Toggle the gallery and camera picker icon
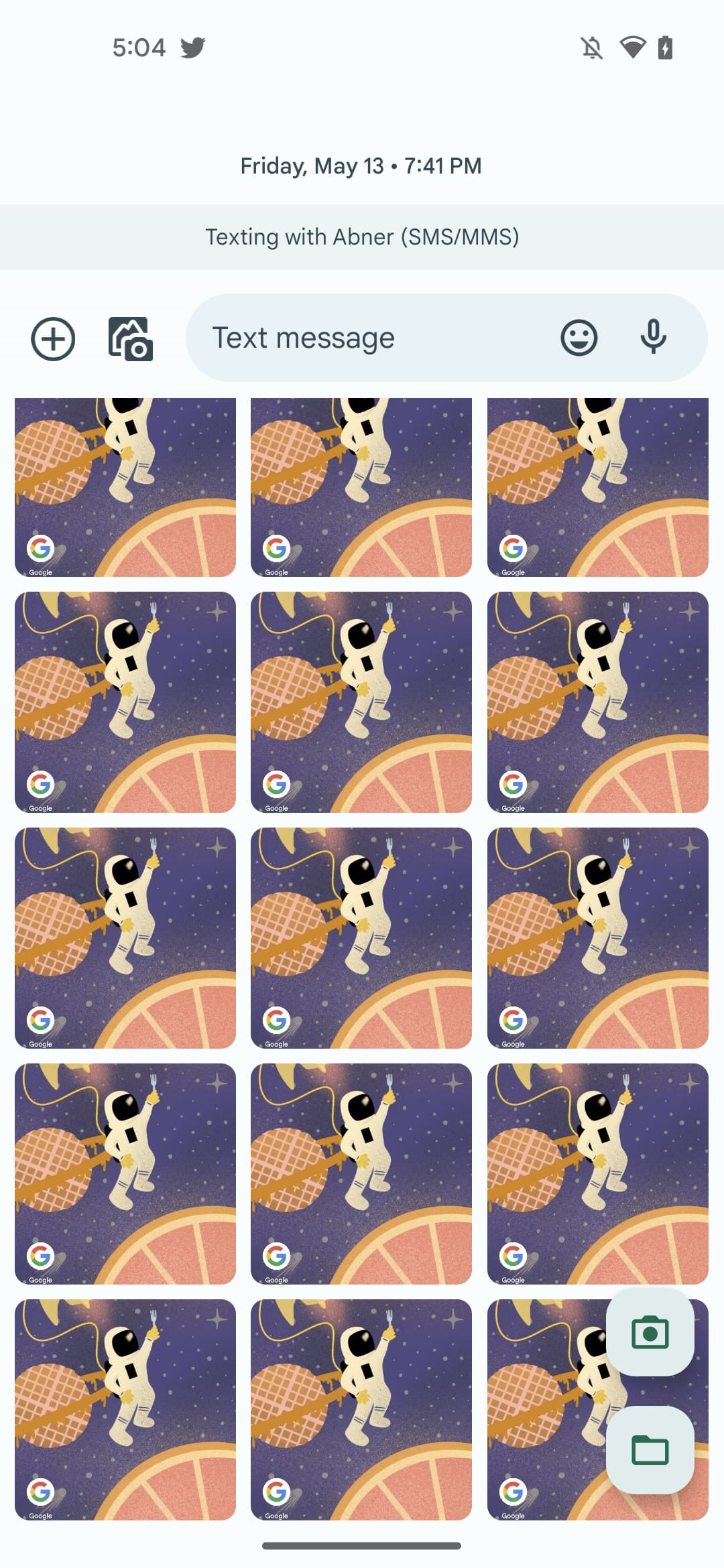Viewport: 724px width, 1568px height. coord(131,339)
